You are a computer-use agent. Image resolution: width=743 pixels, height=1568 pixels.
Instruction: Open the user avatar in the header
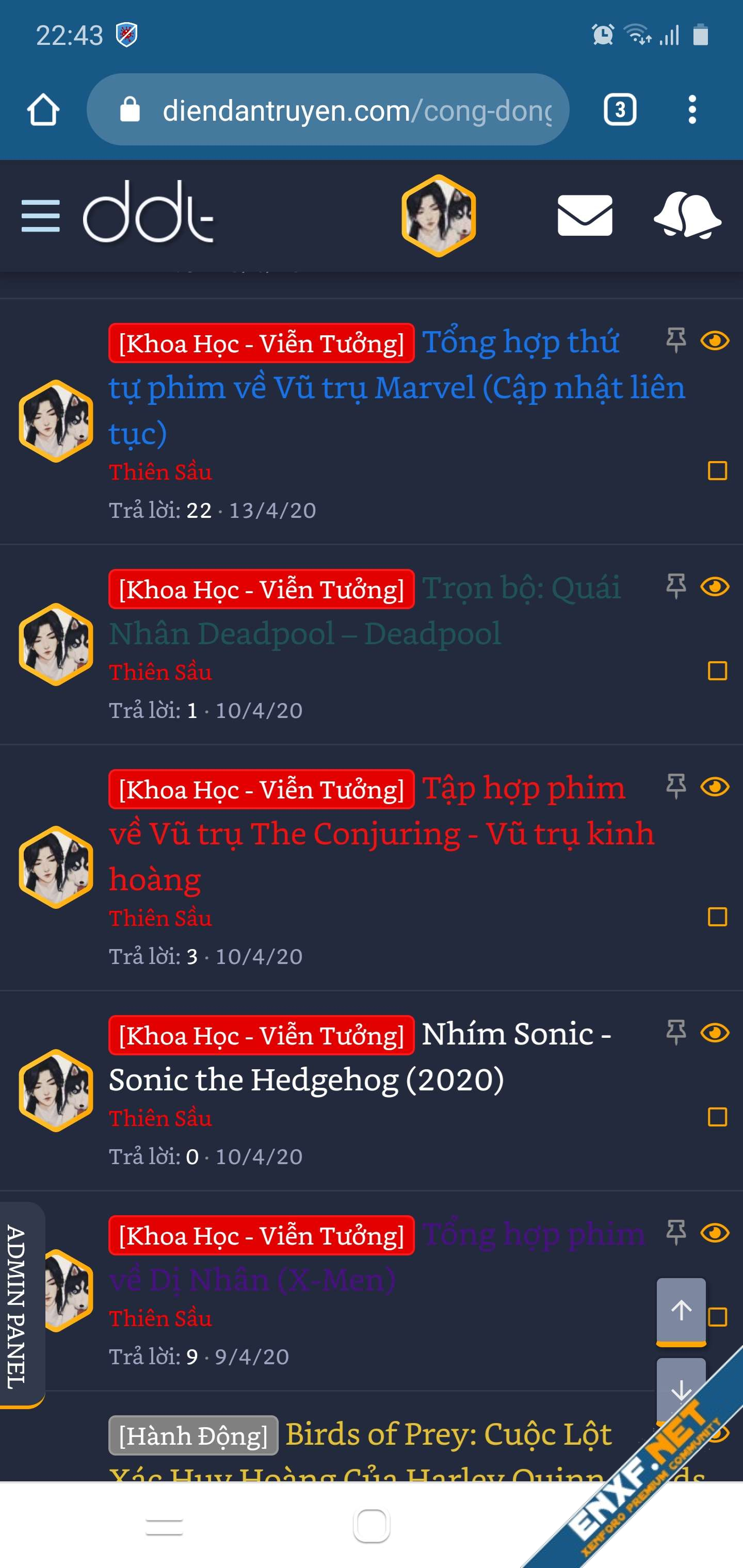click(439, 216)
